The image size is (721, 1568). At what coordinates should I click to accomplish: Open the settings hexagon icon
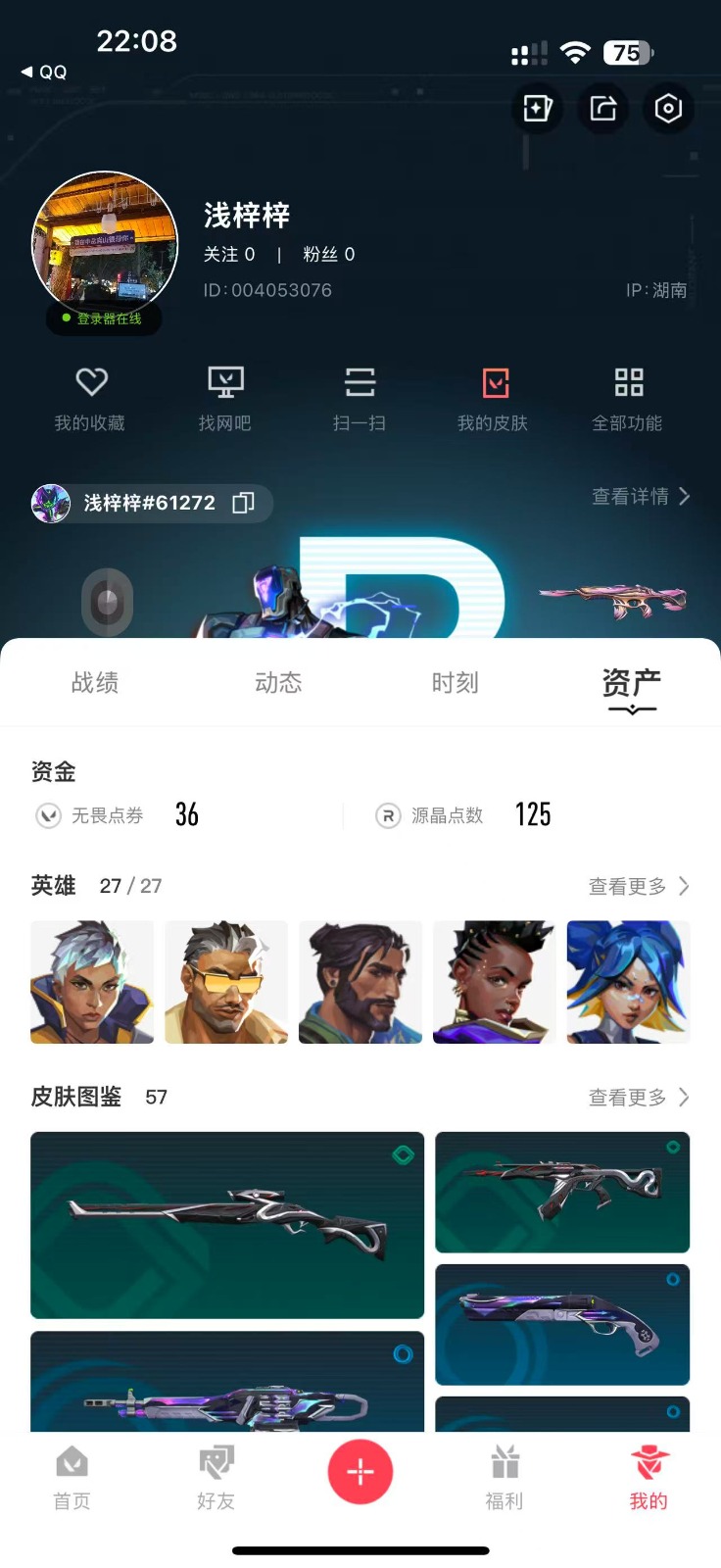tap(668, 108)
